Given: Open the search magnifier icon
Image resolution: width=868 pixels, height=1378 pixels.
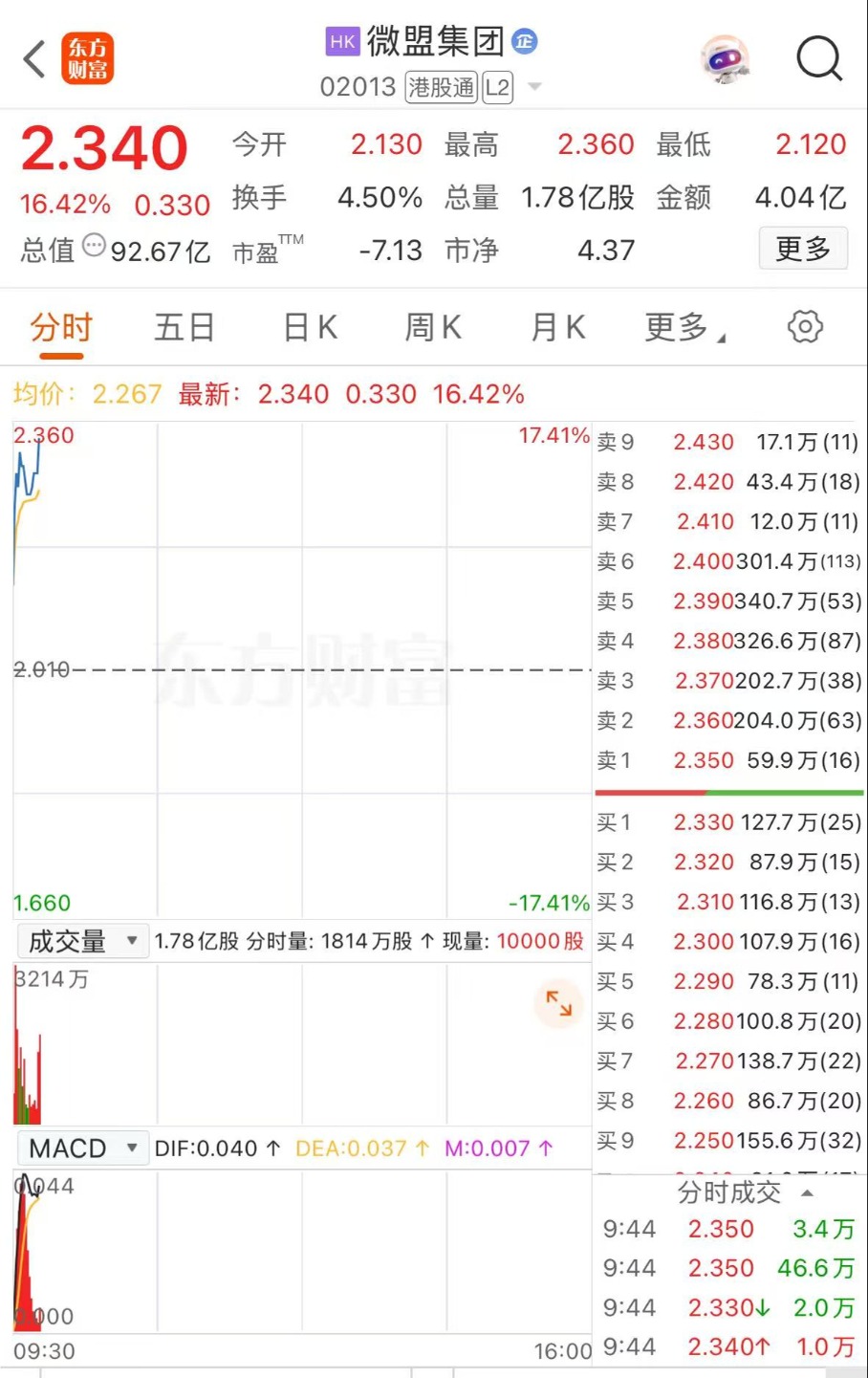Looking at the screenshot, I should click(x=818, y=59).
